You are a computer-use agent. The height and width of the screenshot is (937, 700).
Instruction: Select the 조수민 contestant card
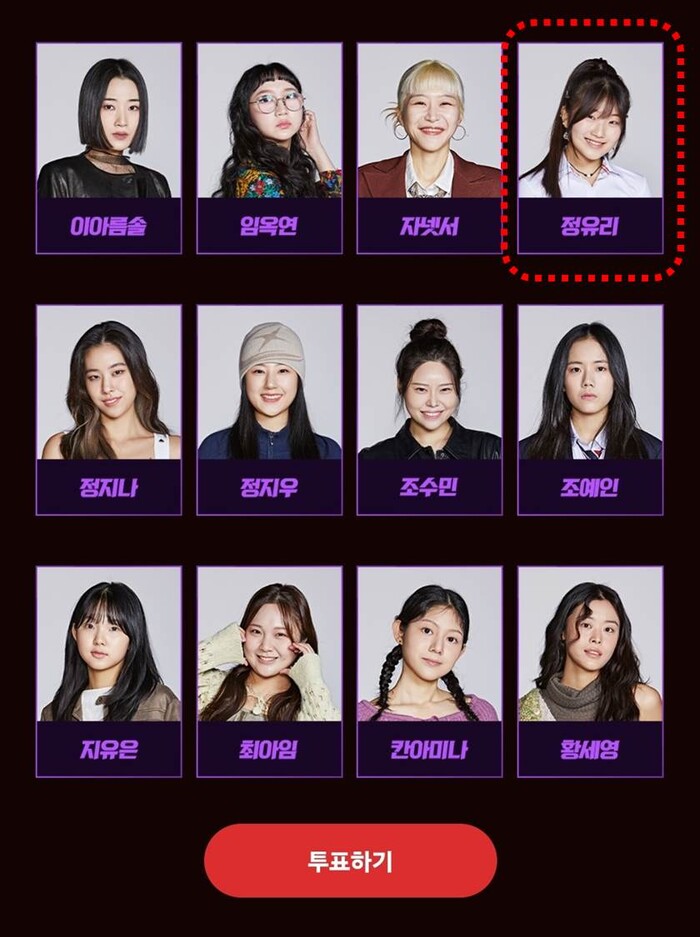(x=429, y=409)
